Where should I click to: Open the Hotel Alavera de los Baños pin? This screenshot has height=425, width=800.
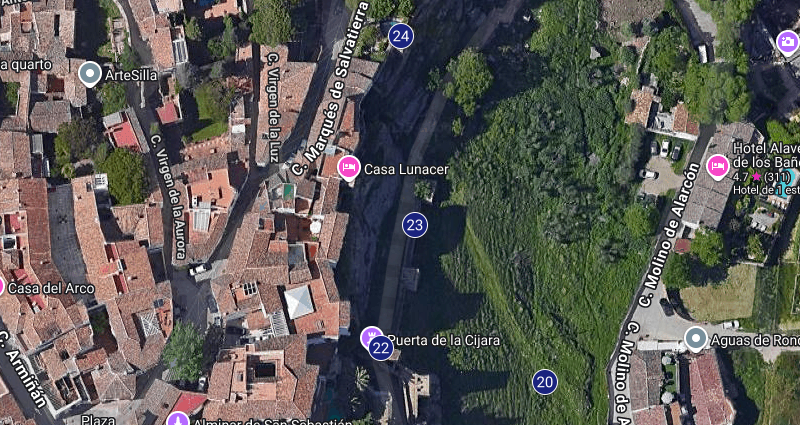718,166
